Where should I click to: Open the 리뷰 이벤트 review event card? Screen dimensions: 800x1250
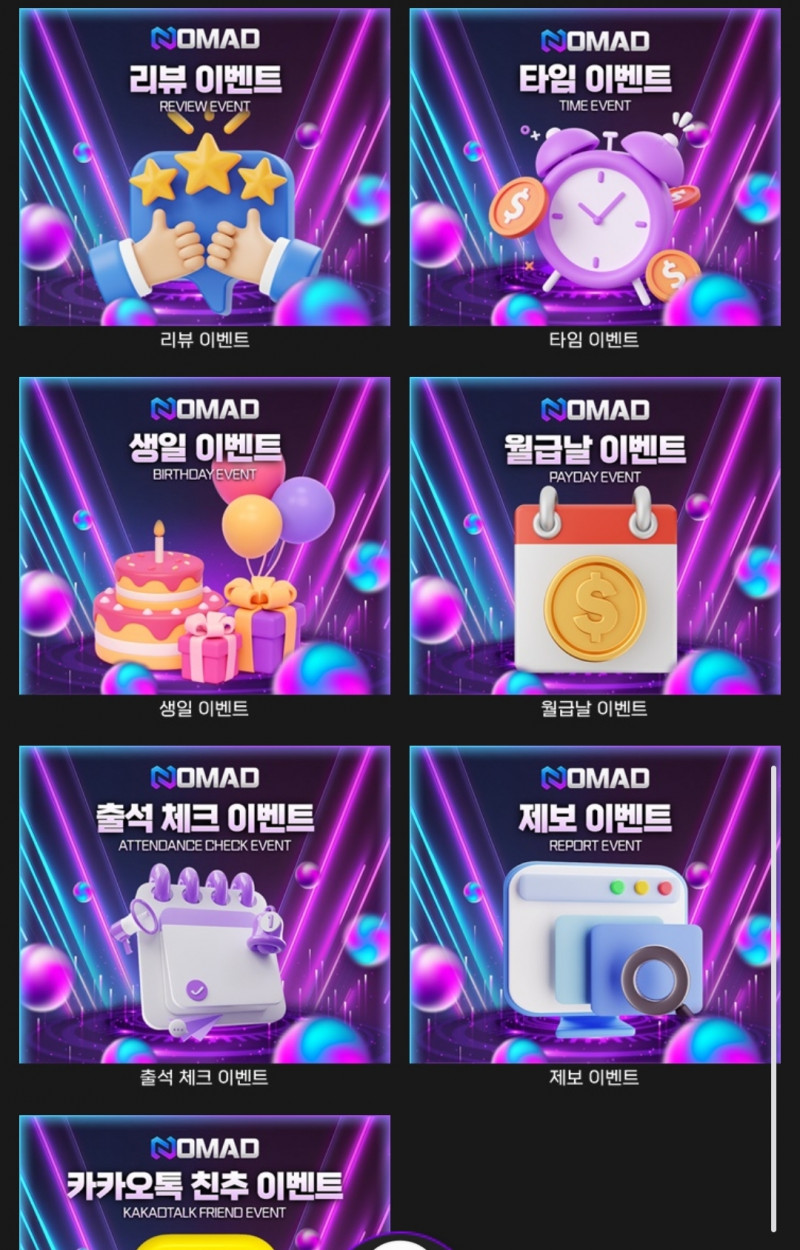tap(204, 168)
